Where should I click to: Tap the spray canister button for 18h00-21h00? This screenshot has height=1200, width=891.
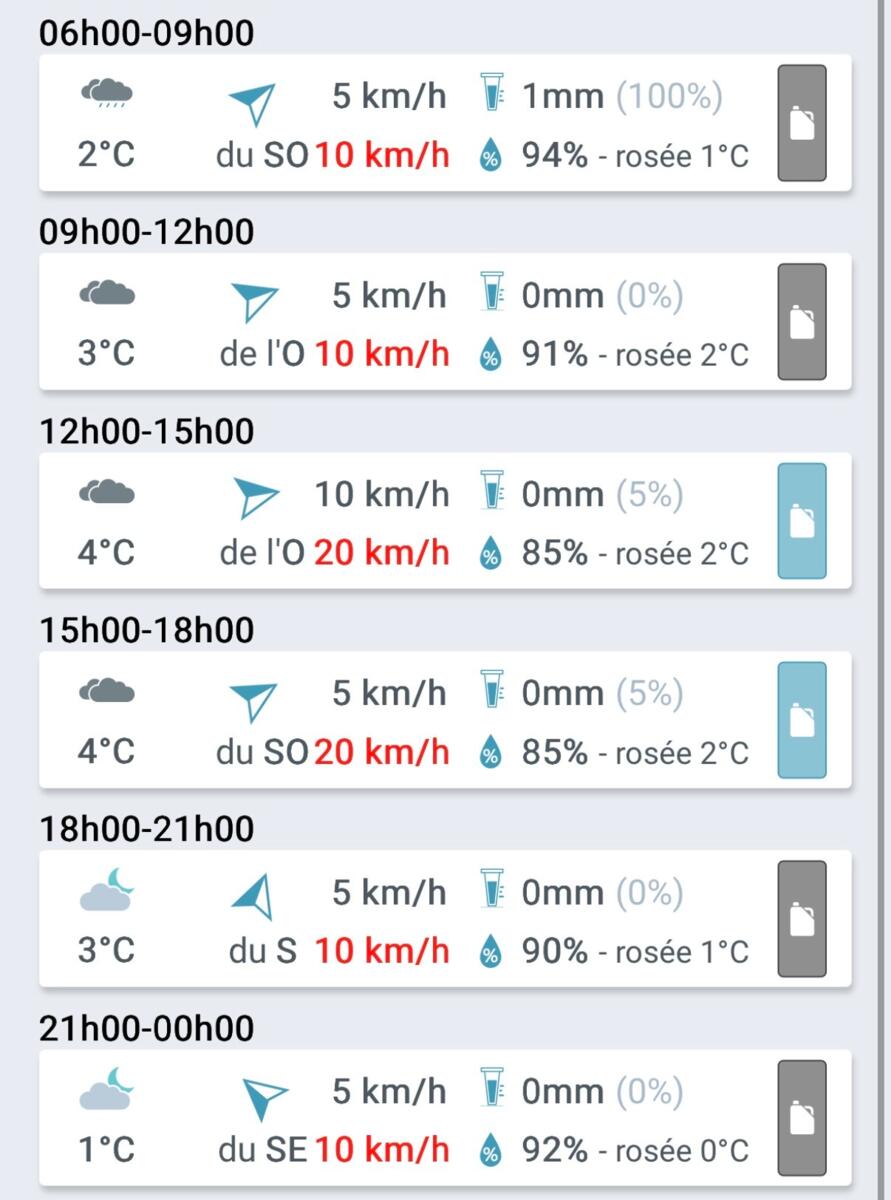(802, 919)
